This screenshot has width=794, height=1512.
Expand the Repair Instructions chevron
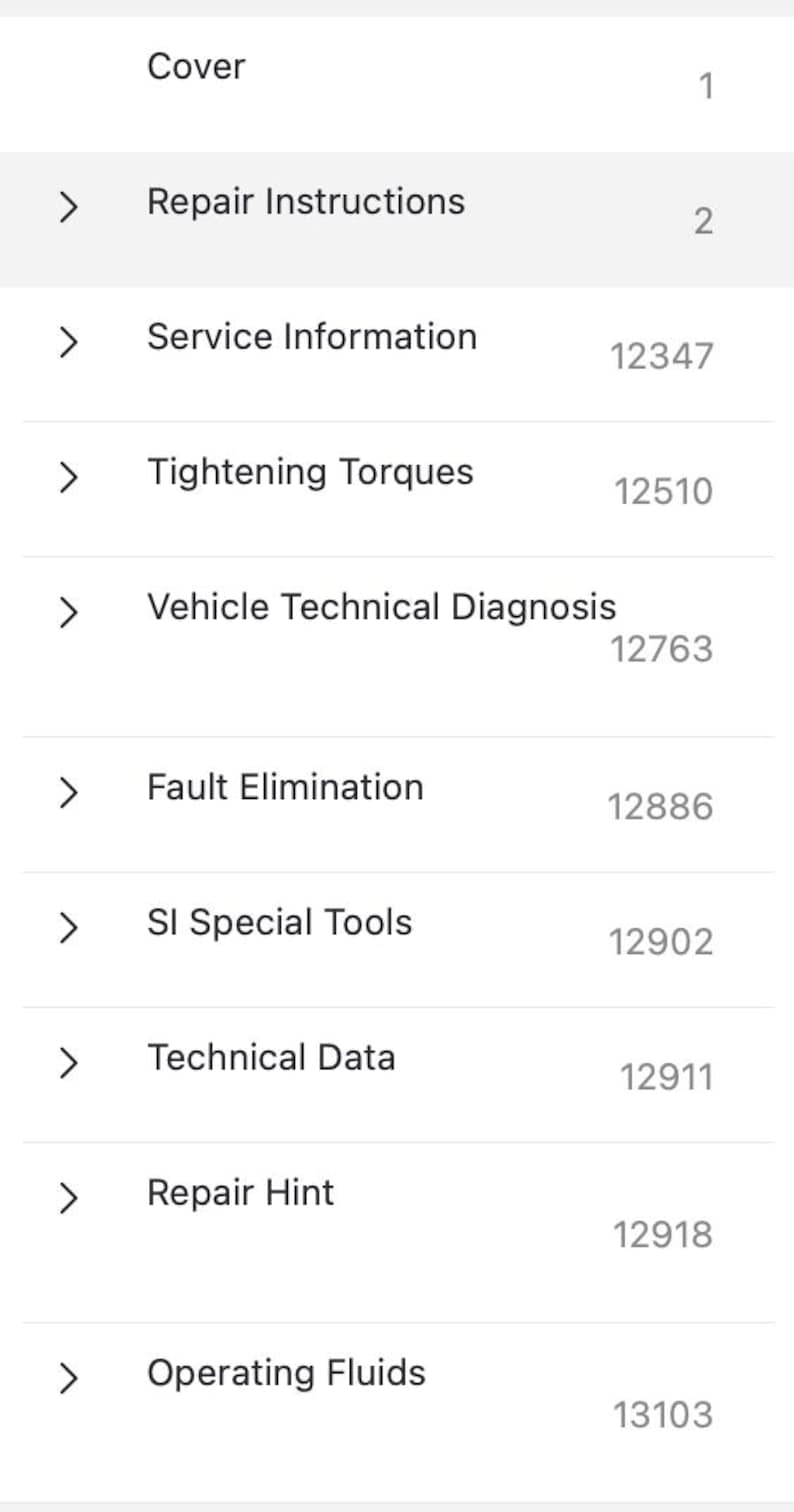68,207
